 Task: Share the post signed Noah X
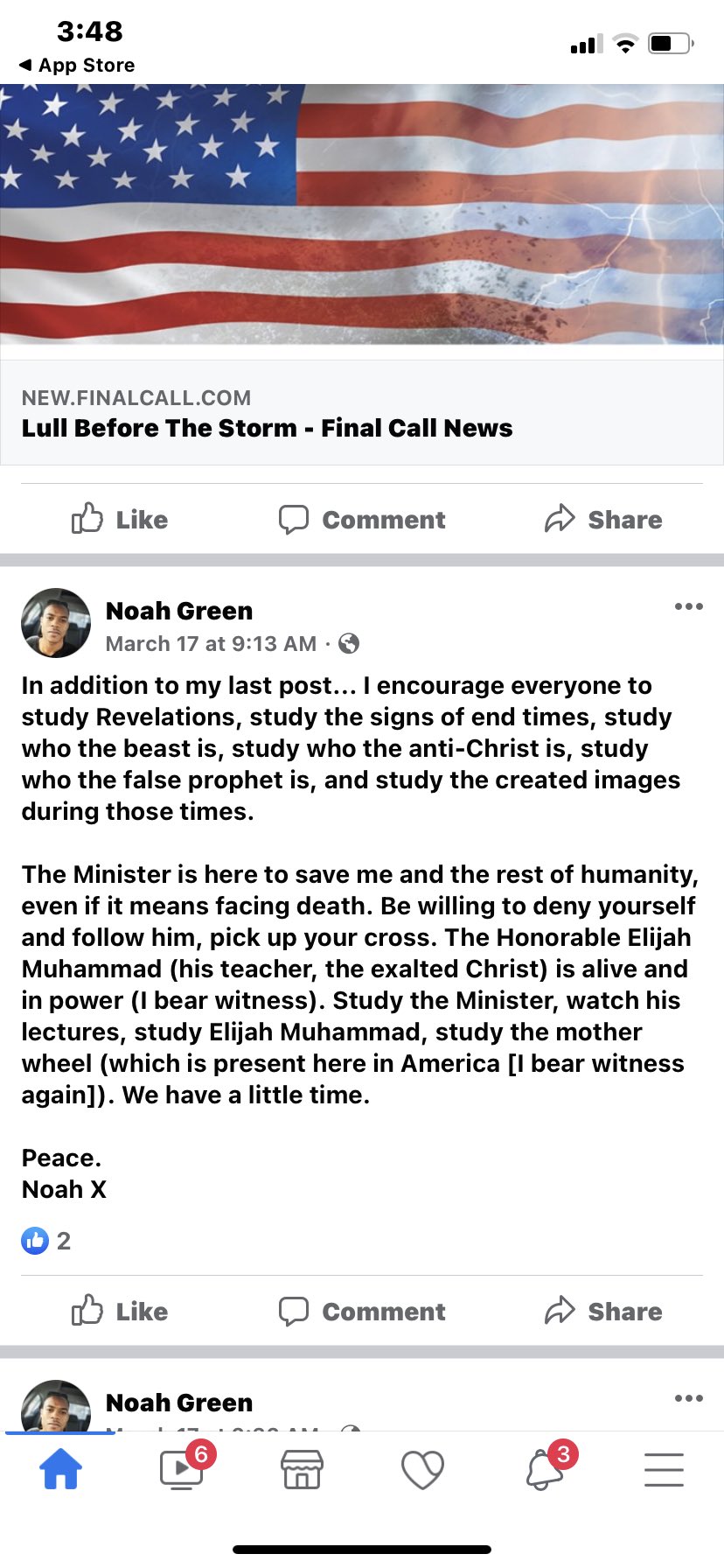(603, 1311)
